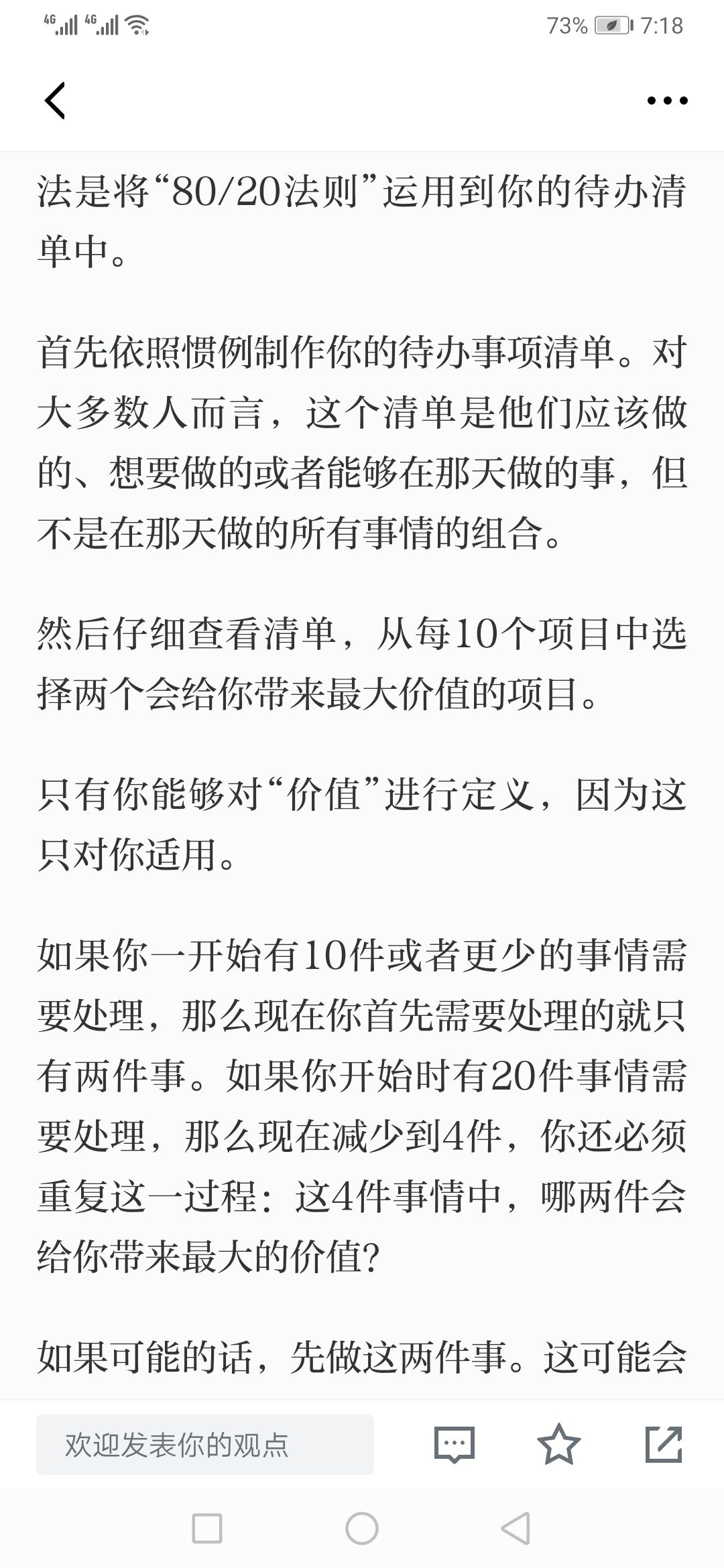Go back using the top-left arrow

(55, 101)
